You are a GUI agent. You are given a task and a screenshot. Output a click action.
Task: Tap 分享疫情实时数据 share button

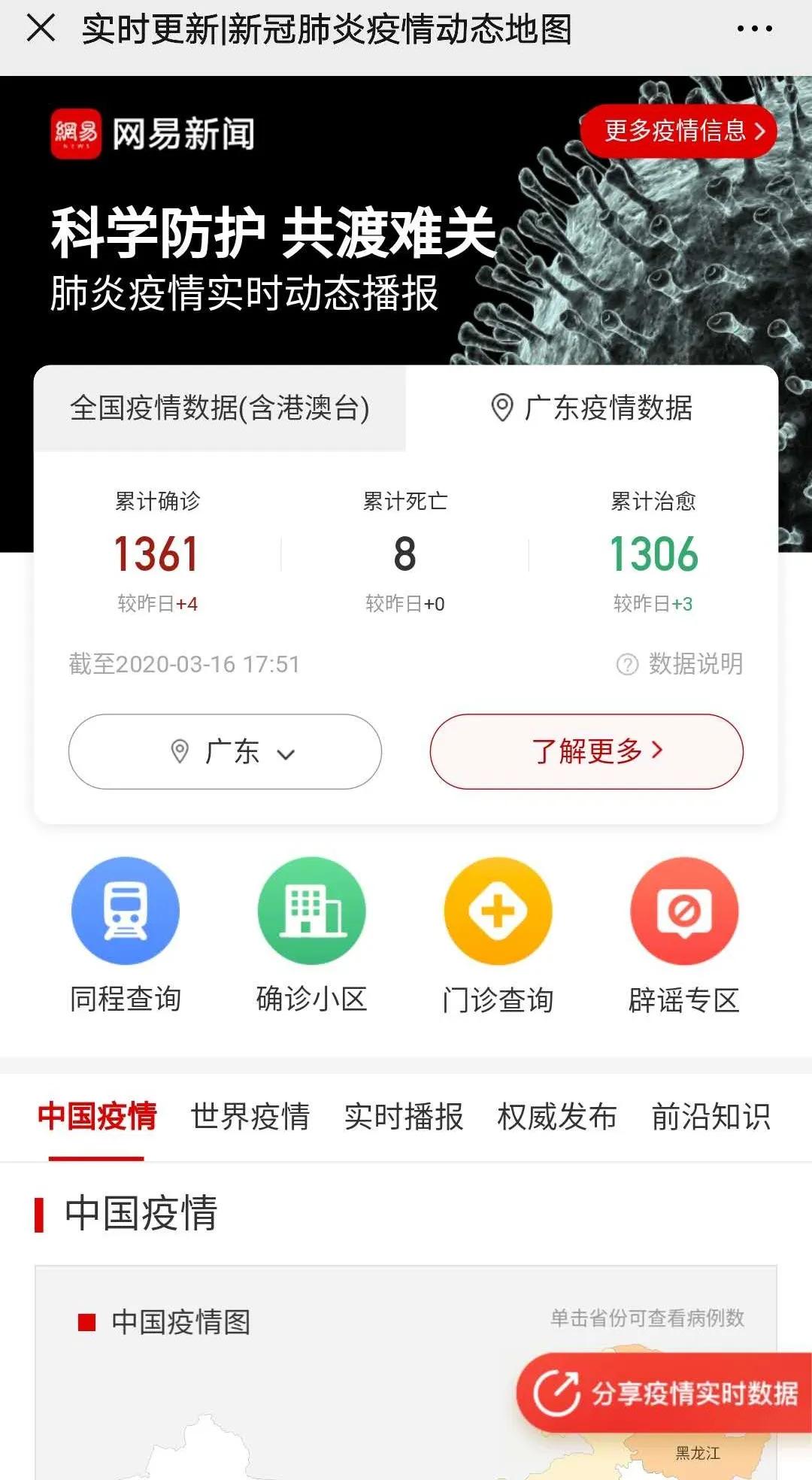[x=665, y=1393]
